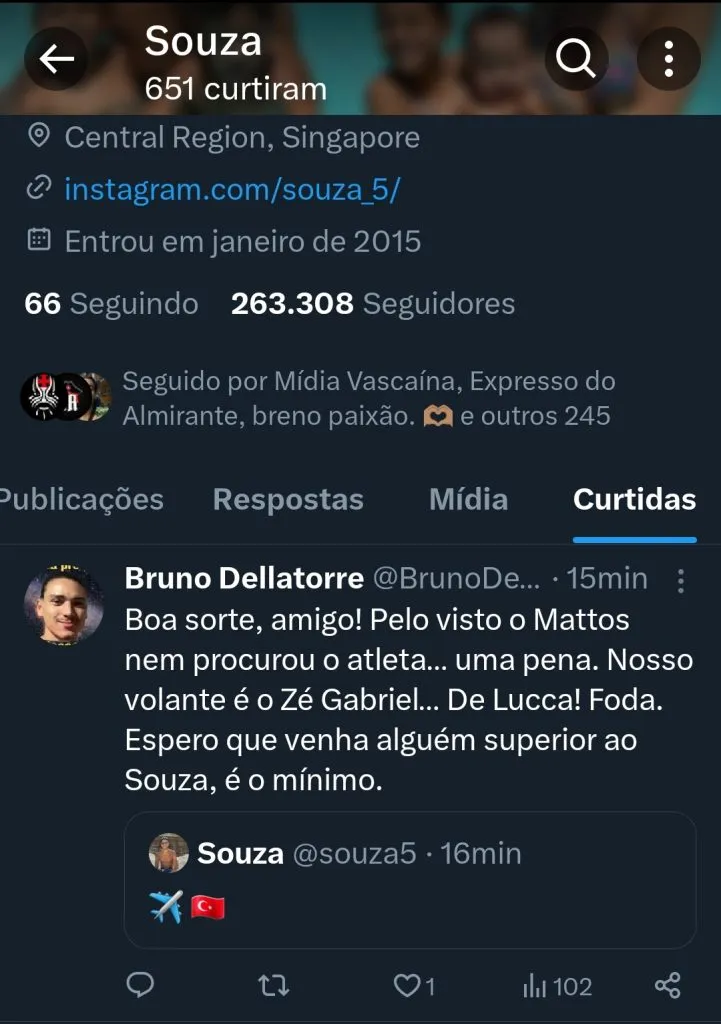The width and height of the screenshot is (721, 1024).
Task: Search within Souza's profile
Action: tap(576, 60)
